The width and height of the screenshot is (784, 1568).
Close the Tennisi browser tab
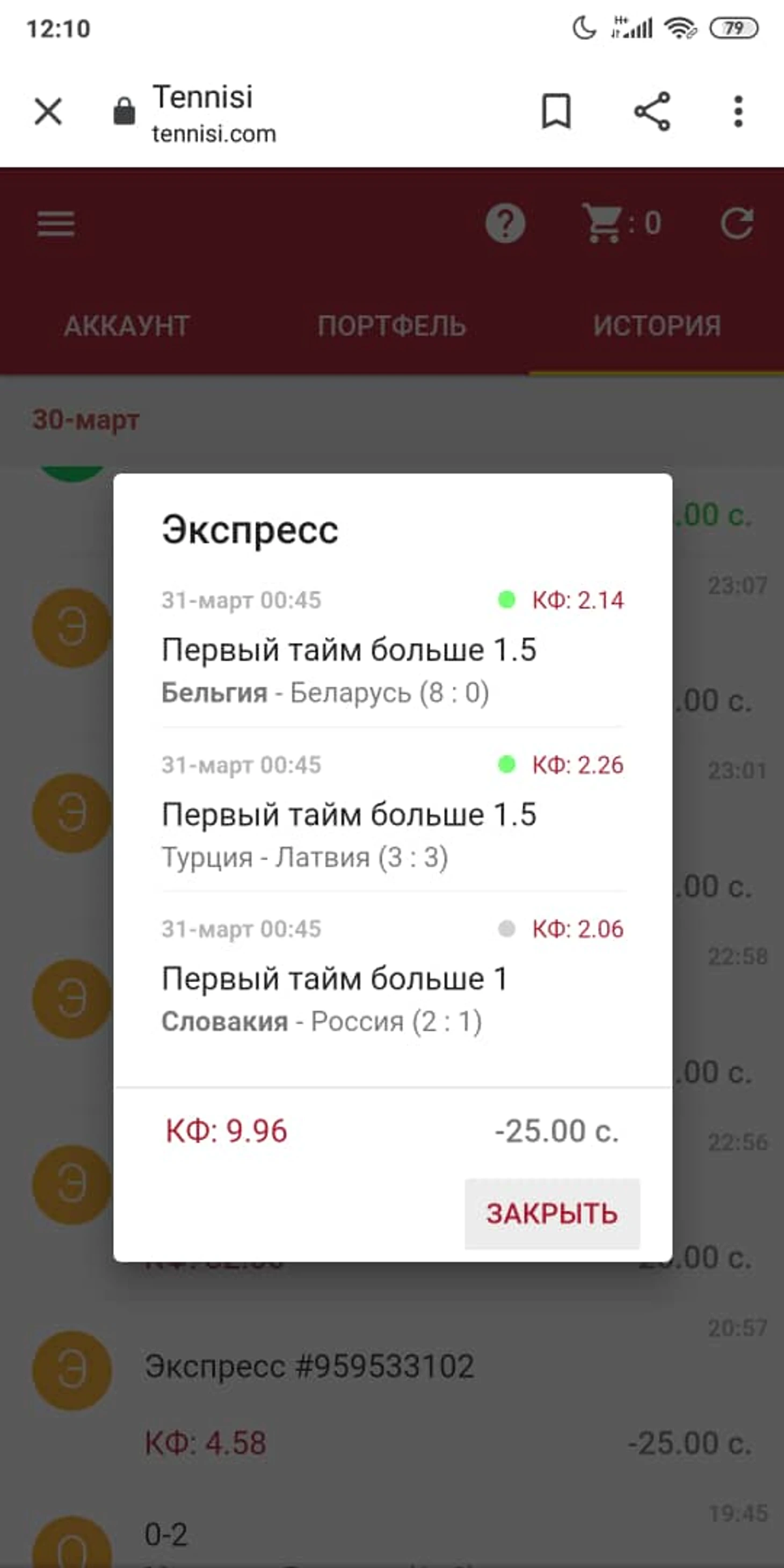tap(48, 112)
